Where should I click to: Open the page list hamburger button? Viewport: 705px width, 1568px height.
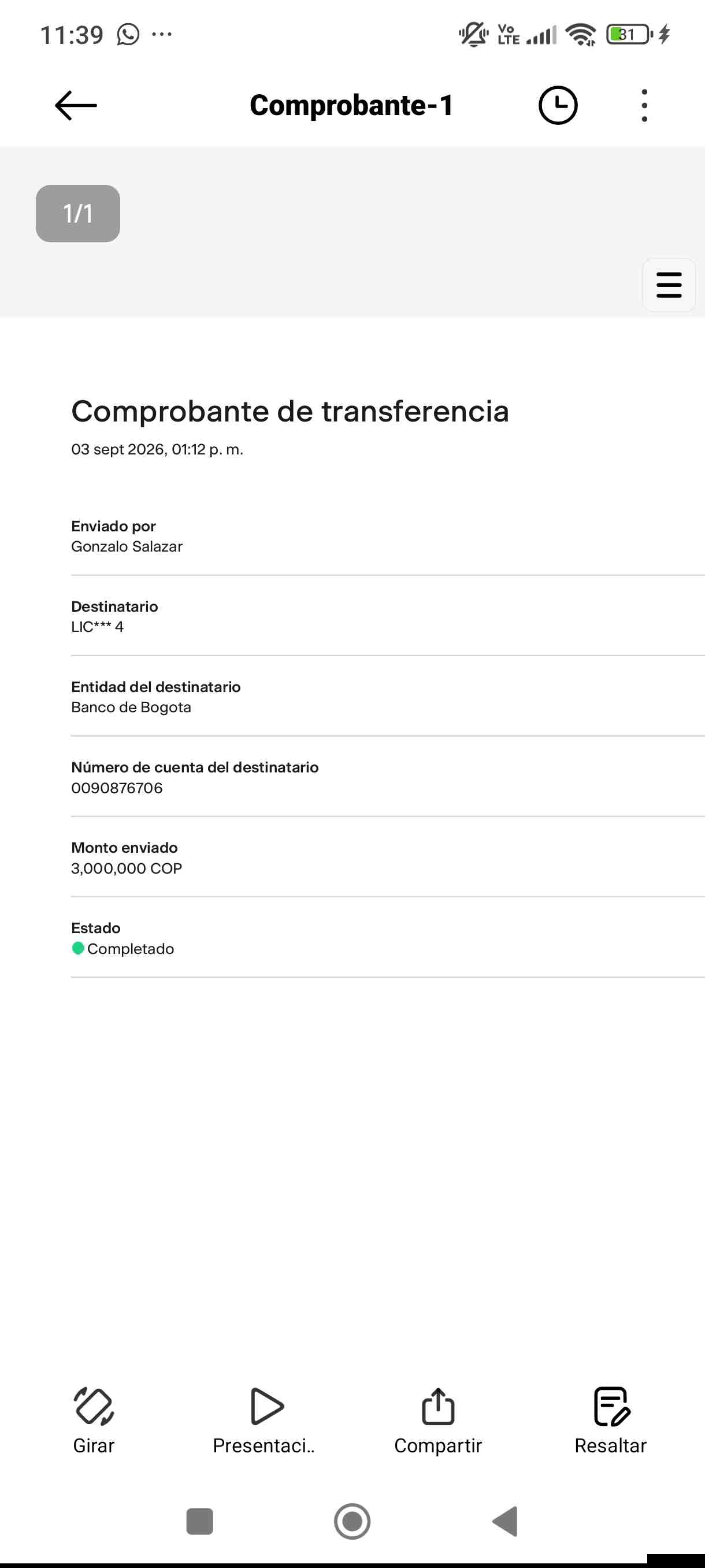(x=669, y=285)
